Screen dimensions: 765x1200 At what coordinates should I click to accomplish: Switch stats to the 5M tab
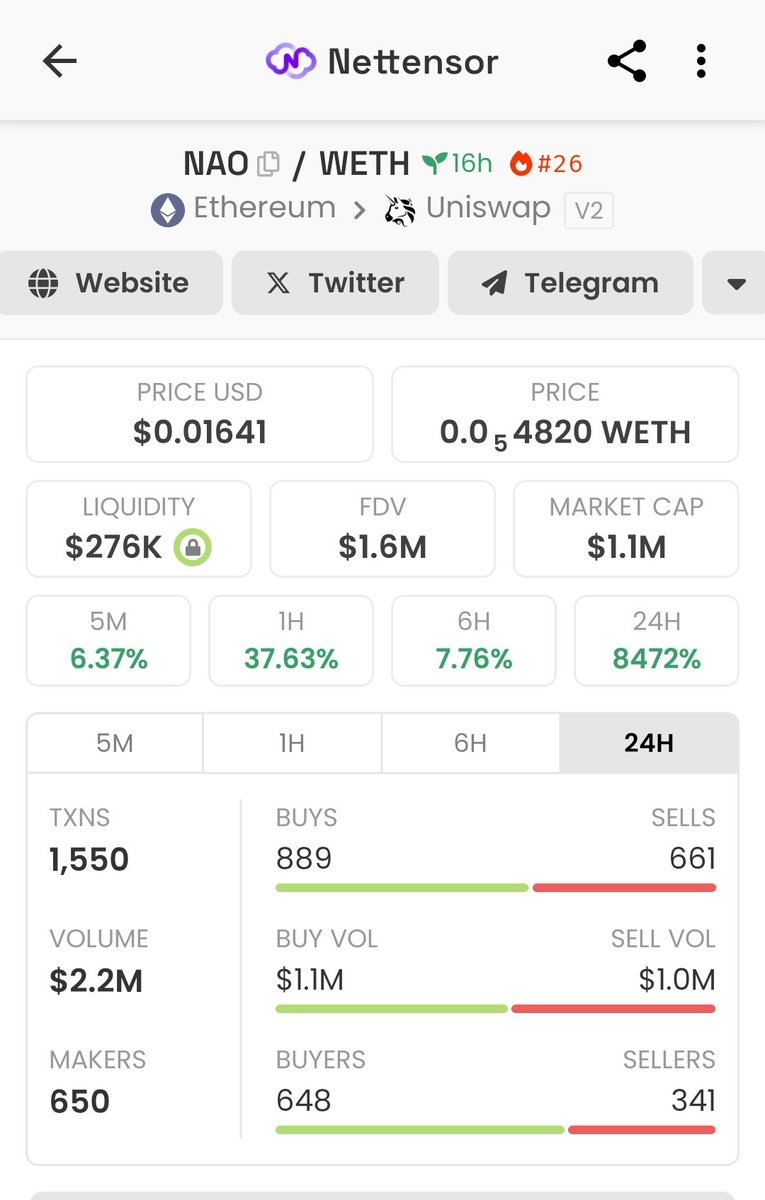tap(115, 743)
